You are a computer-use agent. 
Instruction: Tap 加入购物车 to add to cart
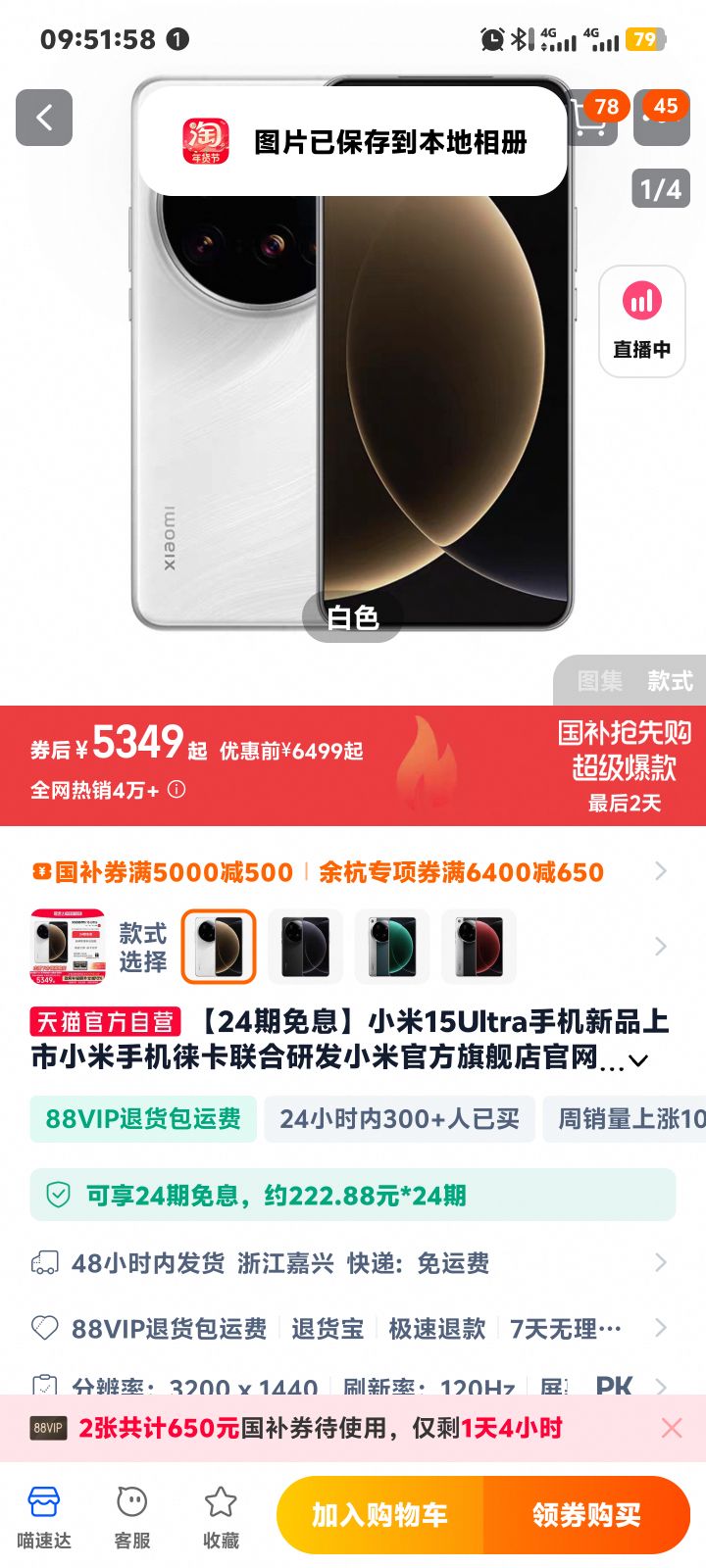[380, 1515]
